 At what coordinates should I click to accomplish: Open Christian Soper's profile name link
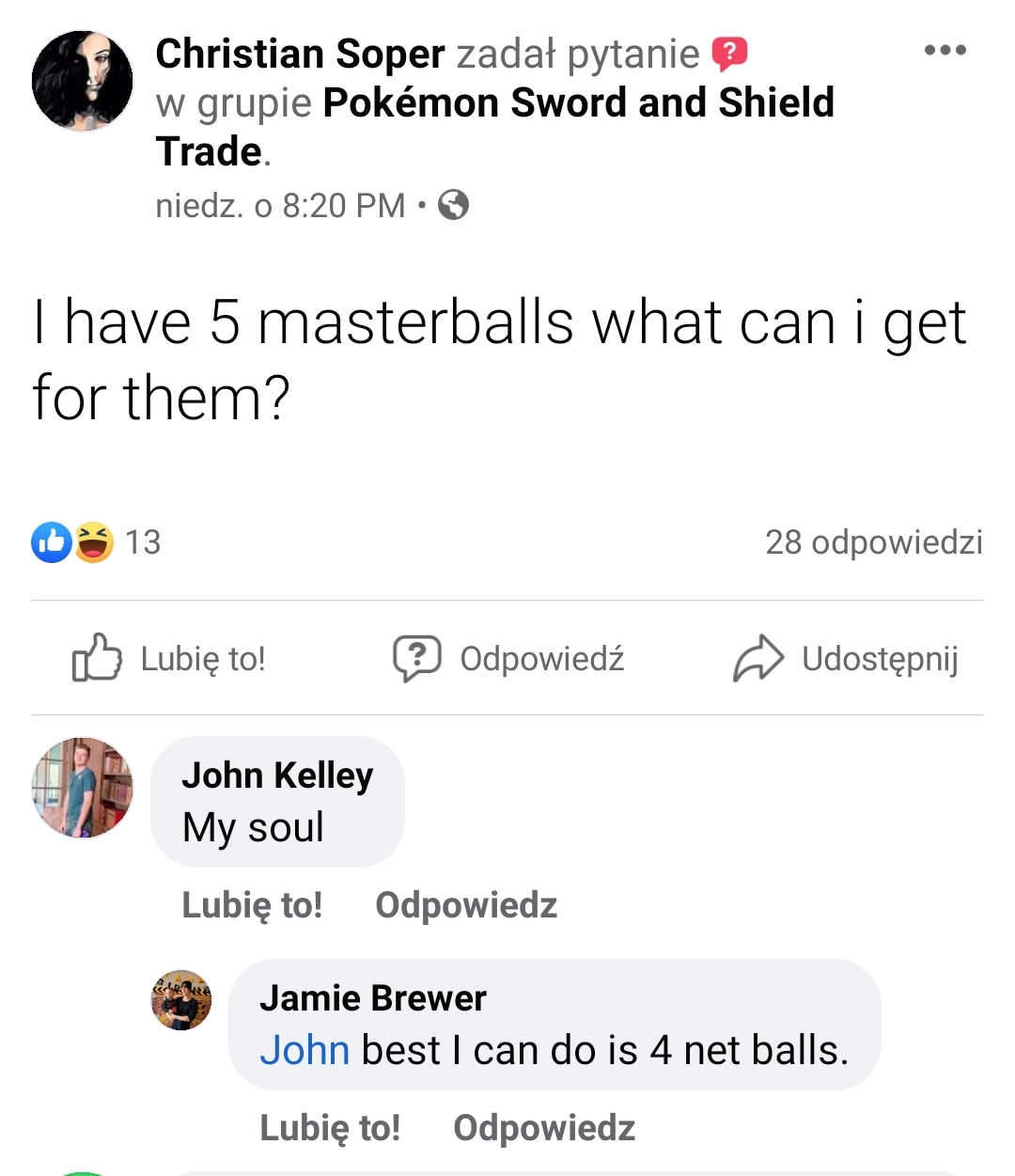tap(300, 54)
